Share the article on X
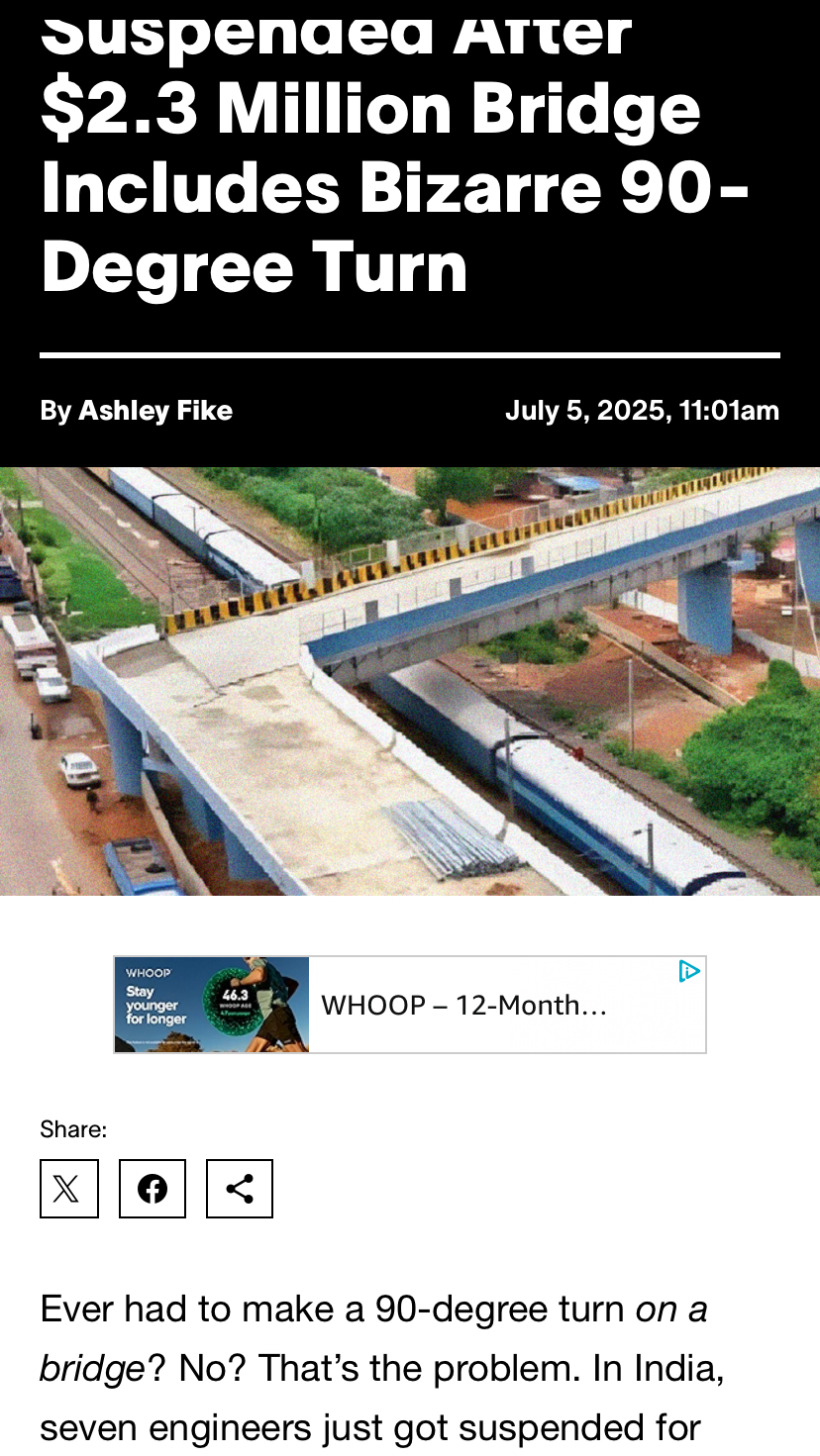The width and height of the screenshot is (820, 1456). (69, 1188)
